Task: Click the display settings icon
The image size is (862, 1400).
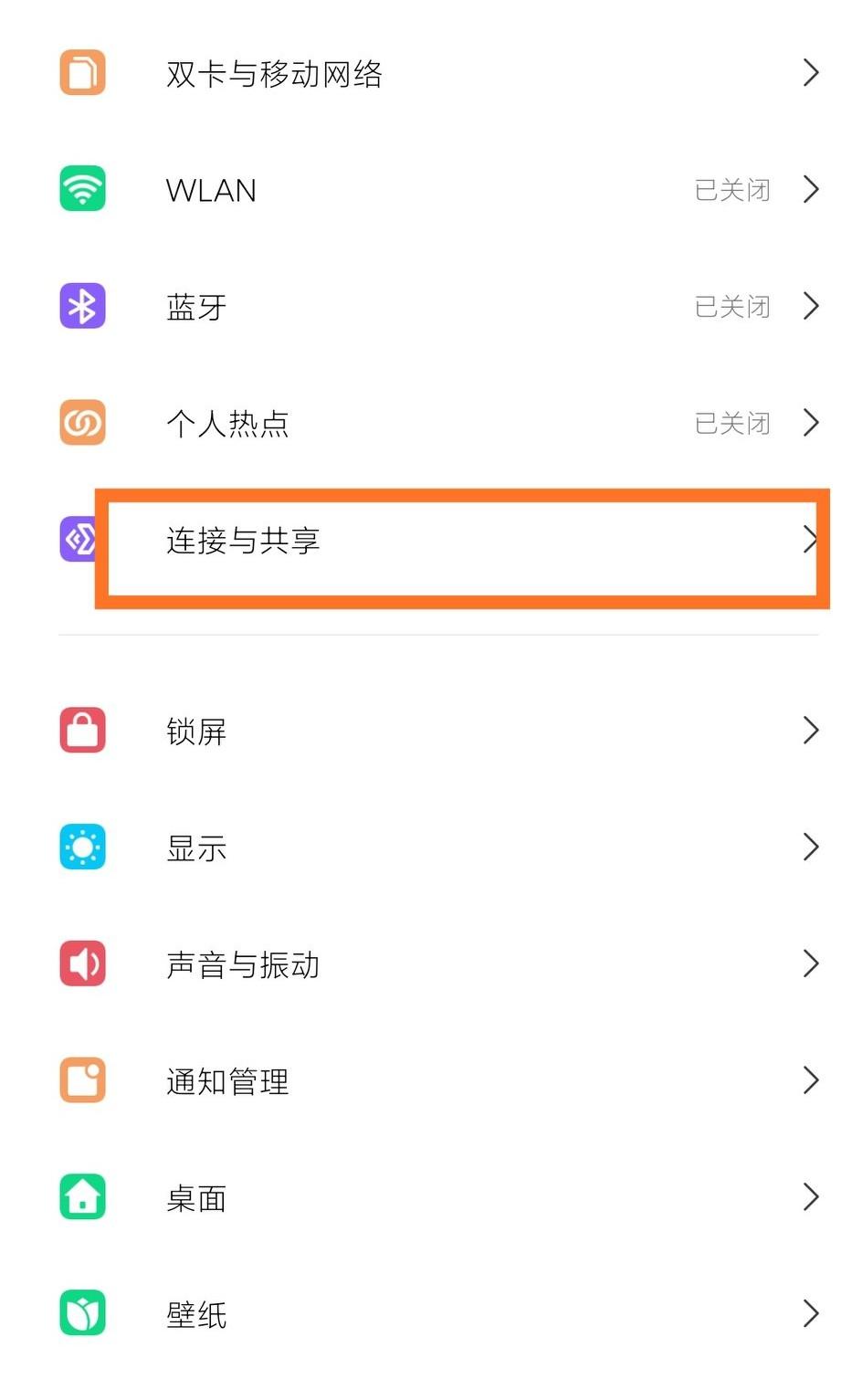Action: [82, 847]
